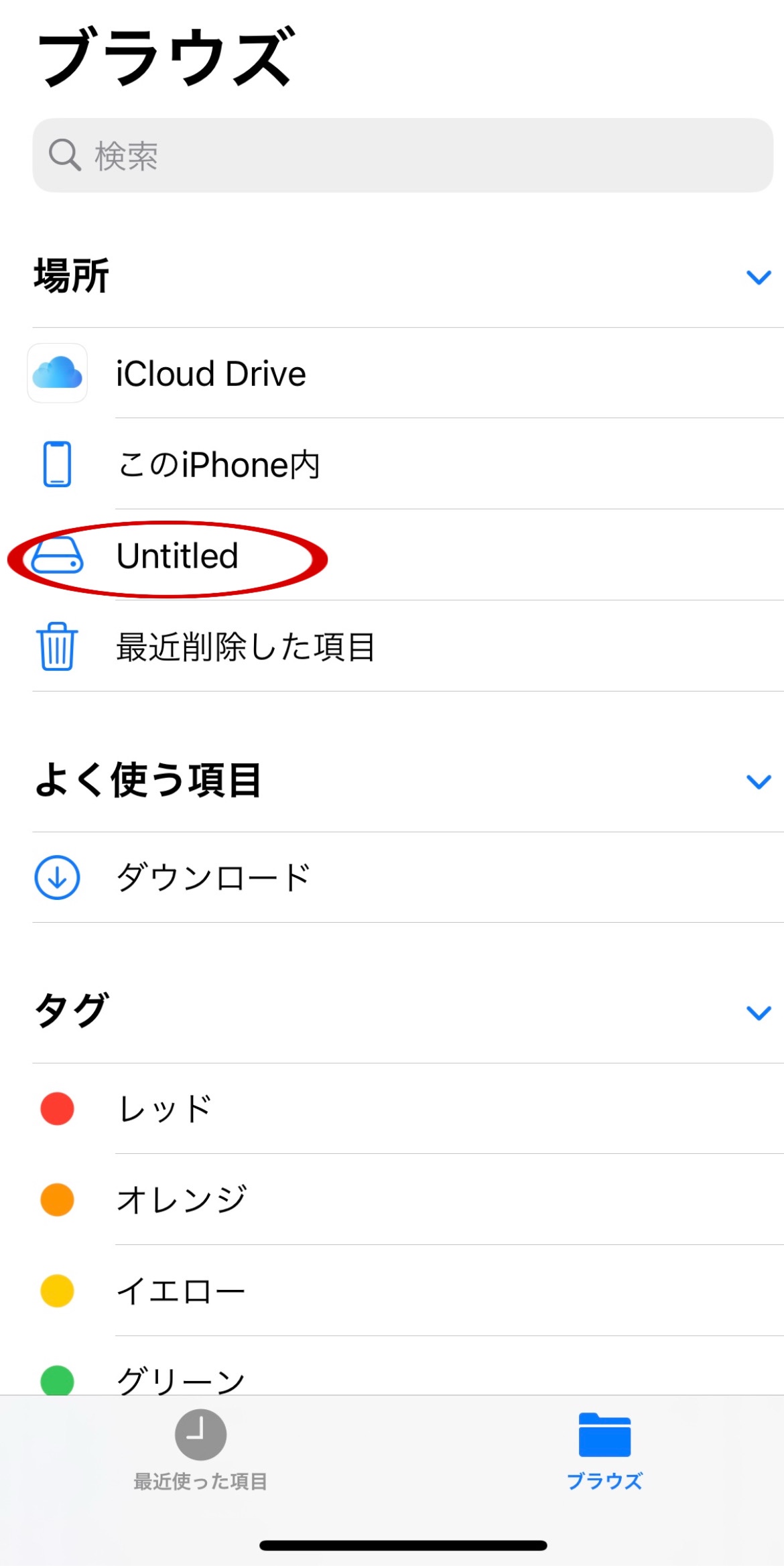Open このiPhone内 location
This screenshot has height=1566, width=784.
click(218, 464)
